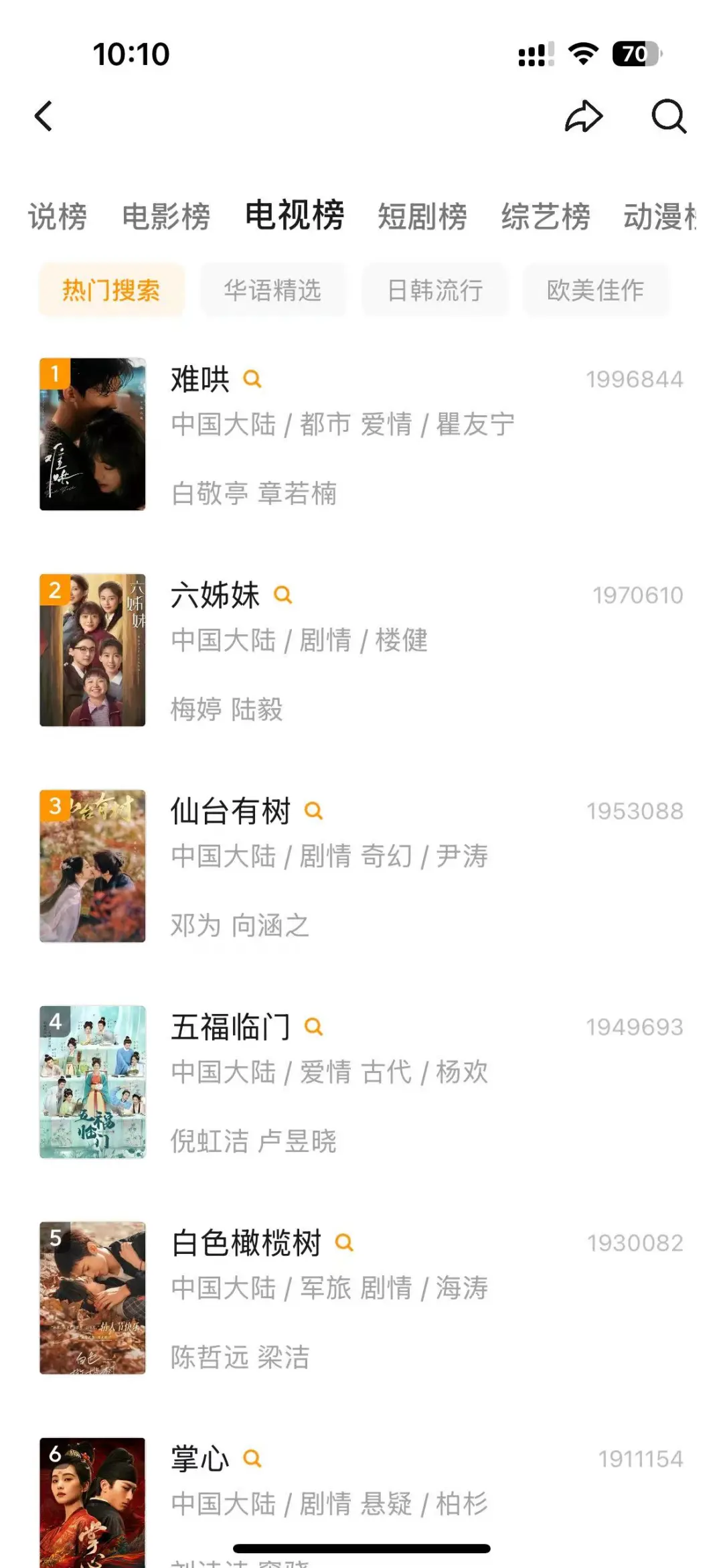
Task: Open the 仙台有树 drama entry
Action: coord(230,811)
